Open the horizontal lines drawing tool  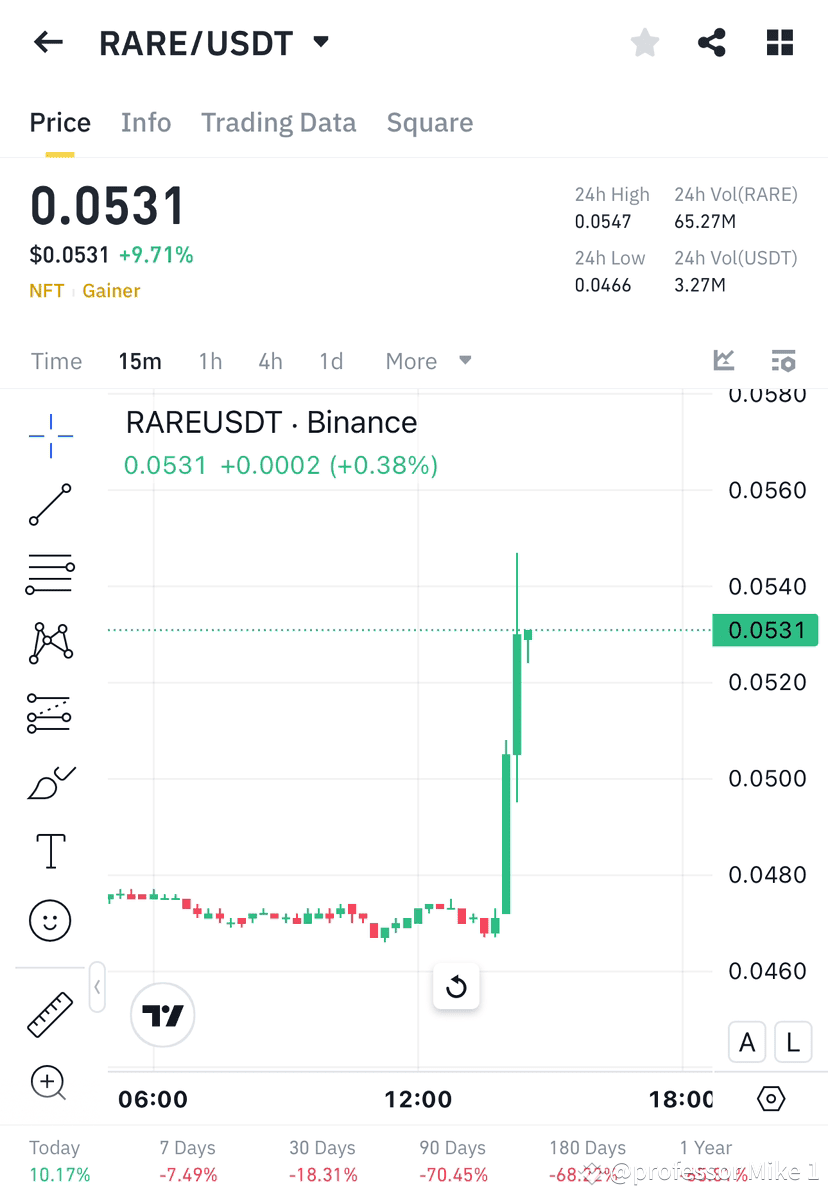click(x=50, y=574)
